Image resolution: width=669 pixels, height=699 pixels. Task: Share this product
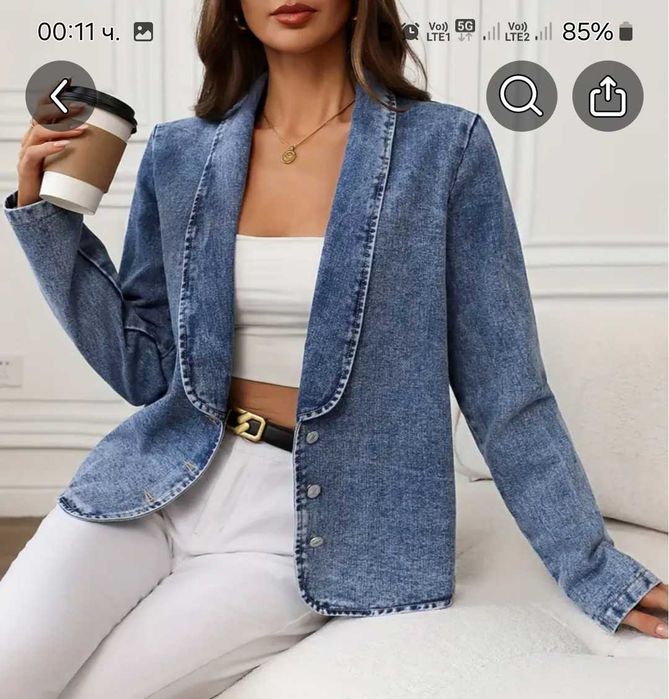pyautogui.click(x=607, y=96)
